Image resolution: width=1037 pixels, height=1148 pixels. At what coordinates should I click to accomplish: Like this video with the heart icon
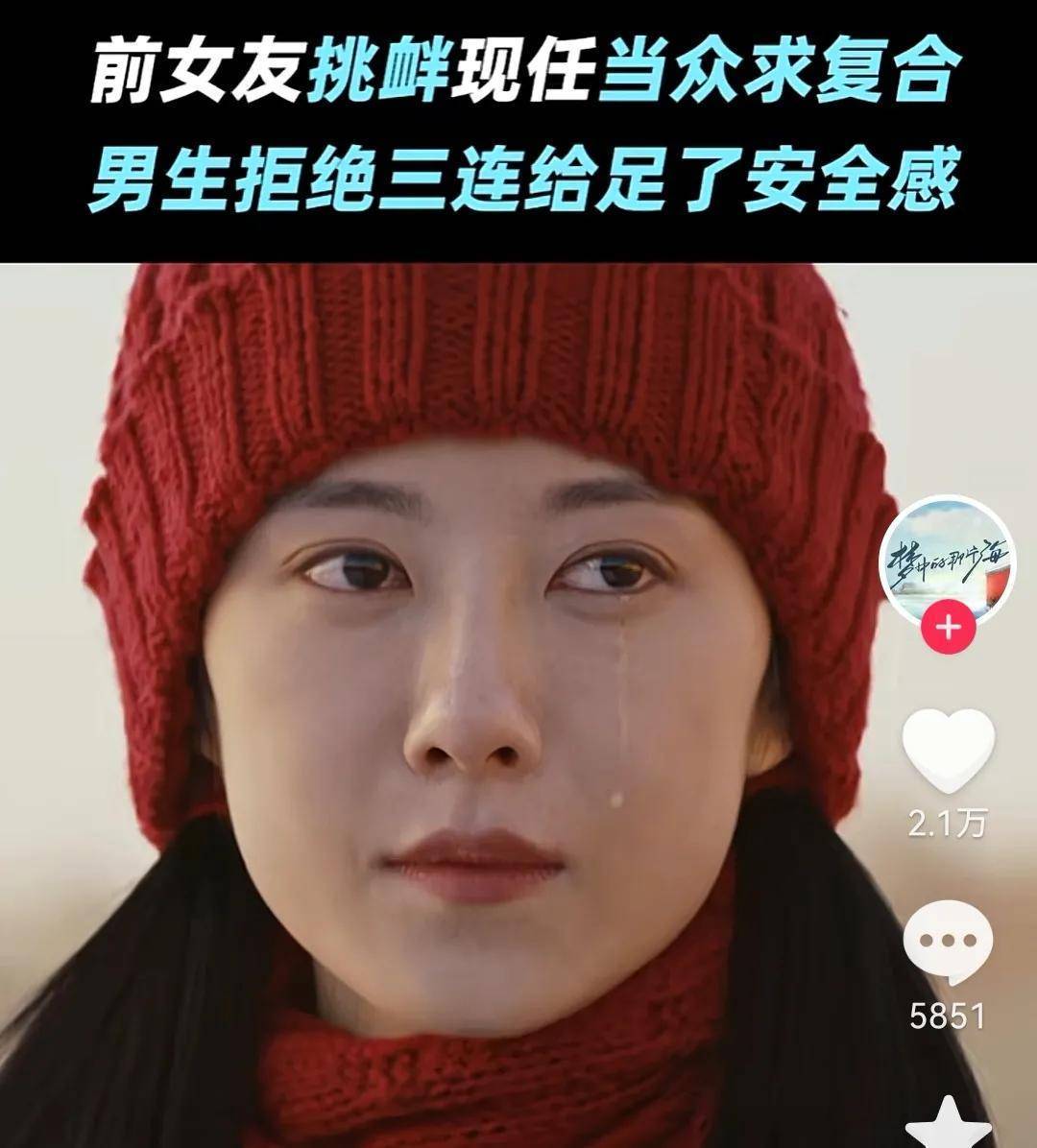coord(948,752)
